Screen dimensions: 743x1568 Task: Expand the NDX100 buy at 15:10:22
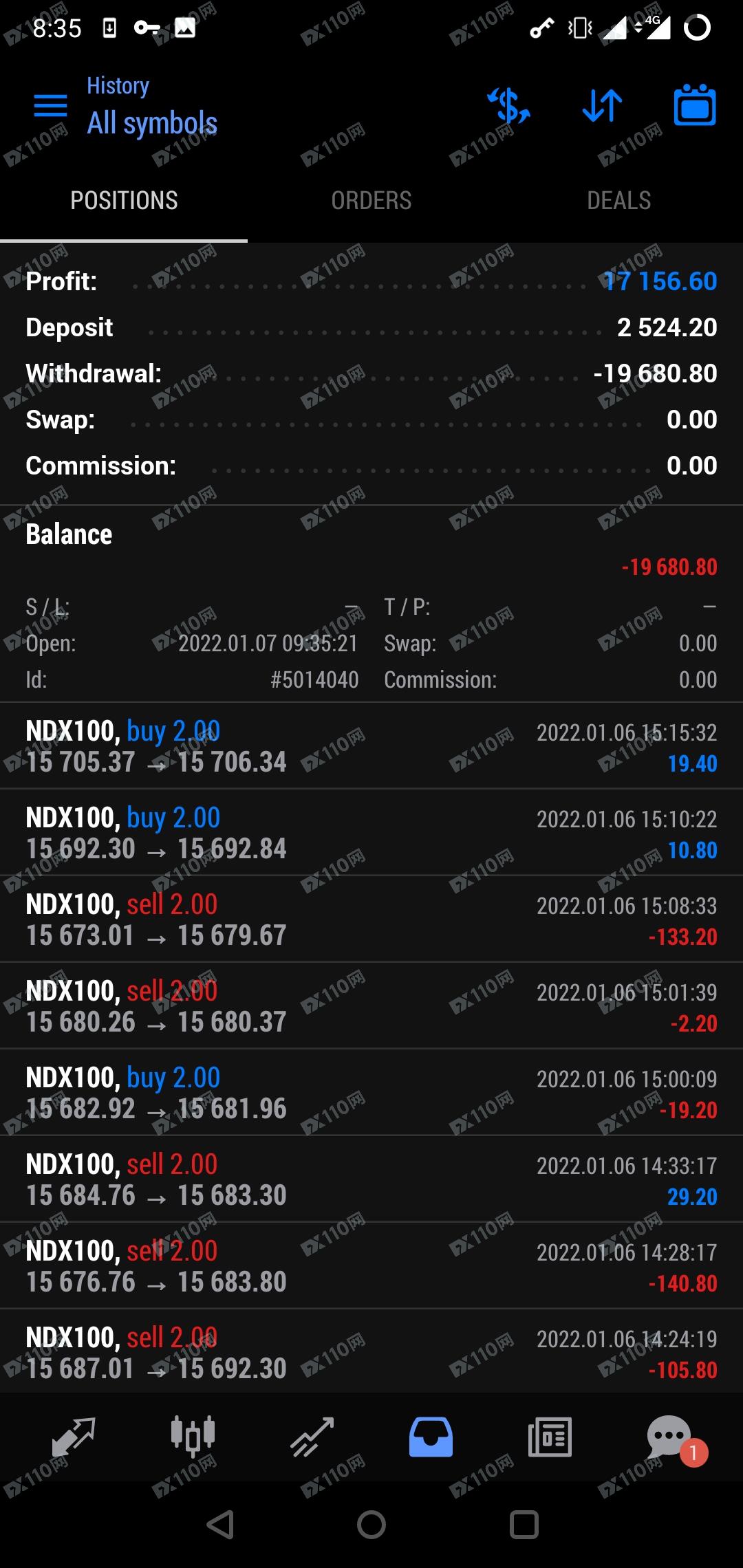tap(371, 833)
